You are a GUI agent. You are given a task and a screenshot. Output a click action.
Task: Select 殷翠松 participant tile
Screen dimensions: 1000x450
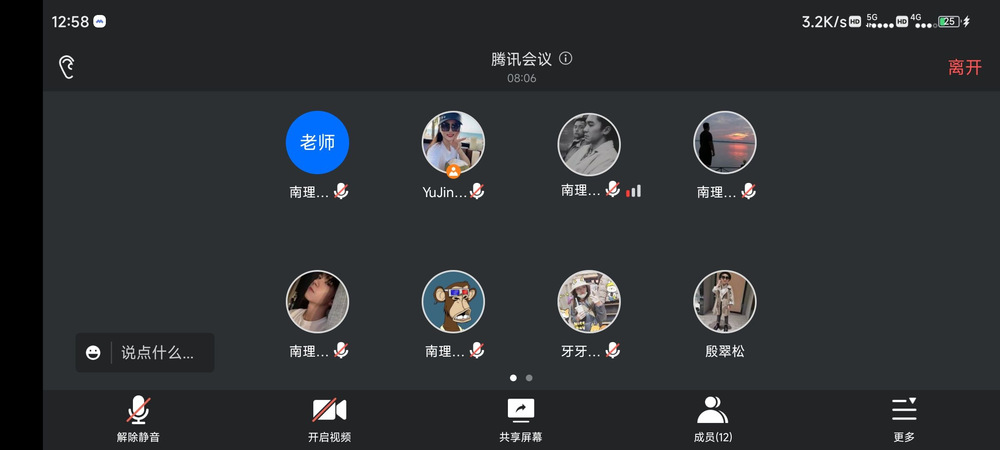(x=725, y=302)
